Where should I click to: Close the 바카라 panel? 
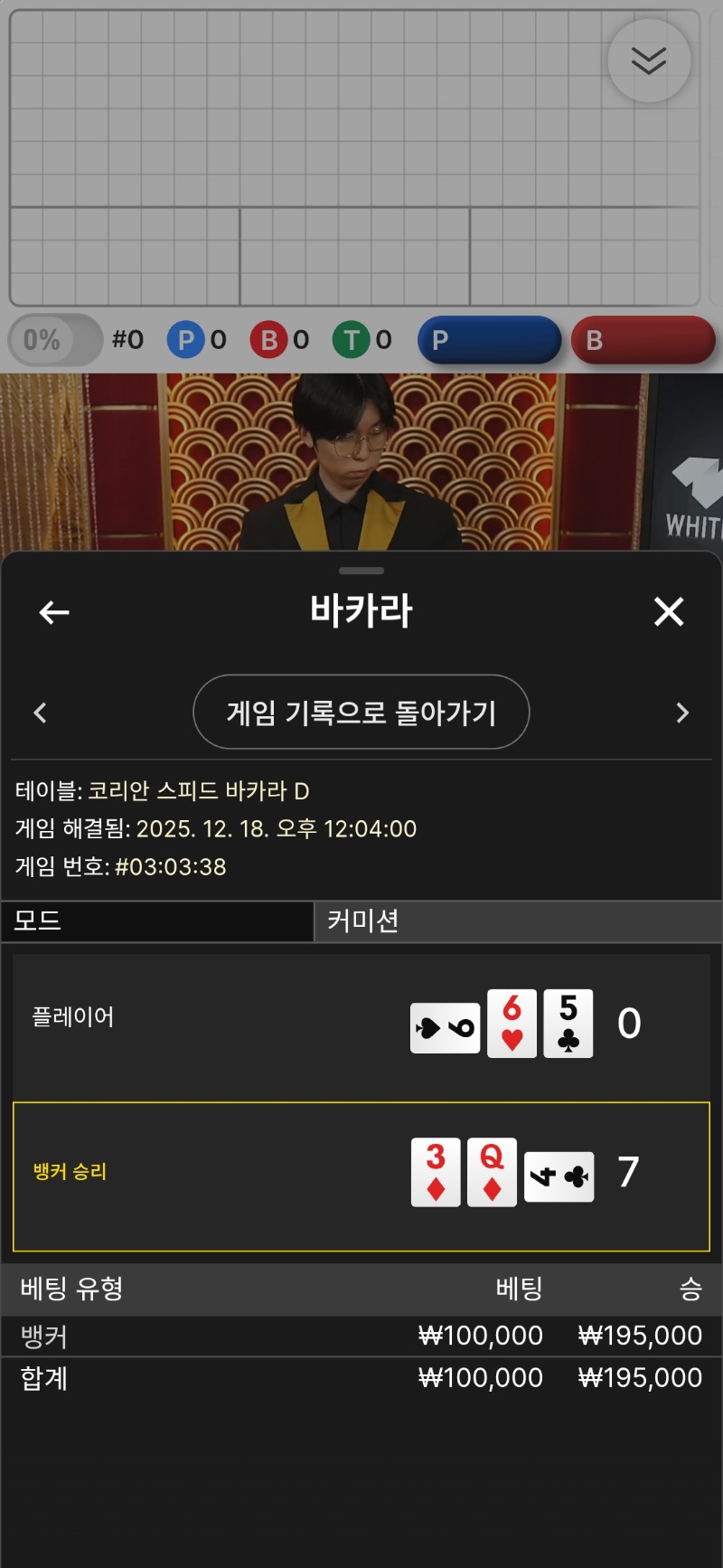click(669, 612)
